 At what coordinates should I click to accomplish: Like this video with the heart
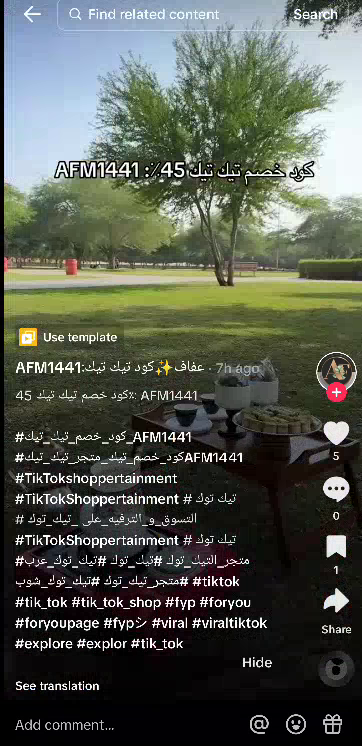(x=336, y=433)
